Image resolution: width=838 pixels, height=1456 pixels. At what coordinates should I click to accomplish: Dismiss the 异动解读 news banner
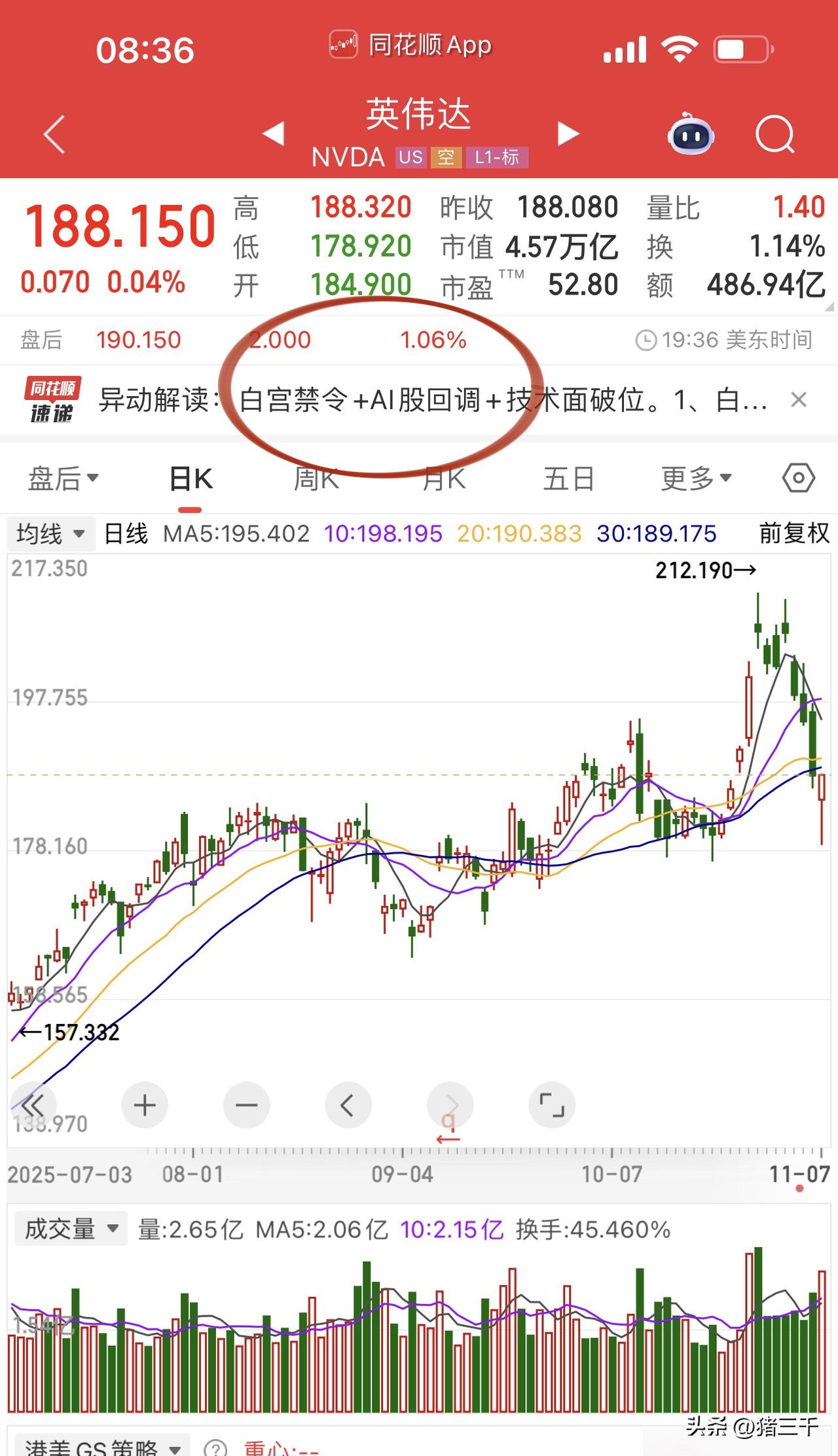799,399
